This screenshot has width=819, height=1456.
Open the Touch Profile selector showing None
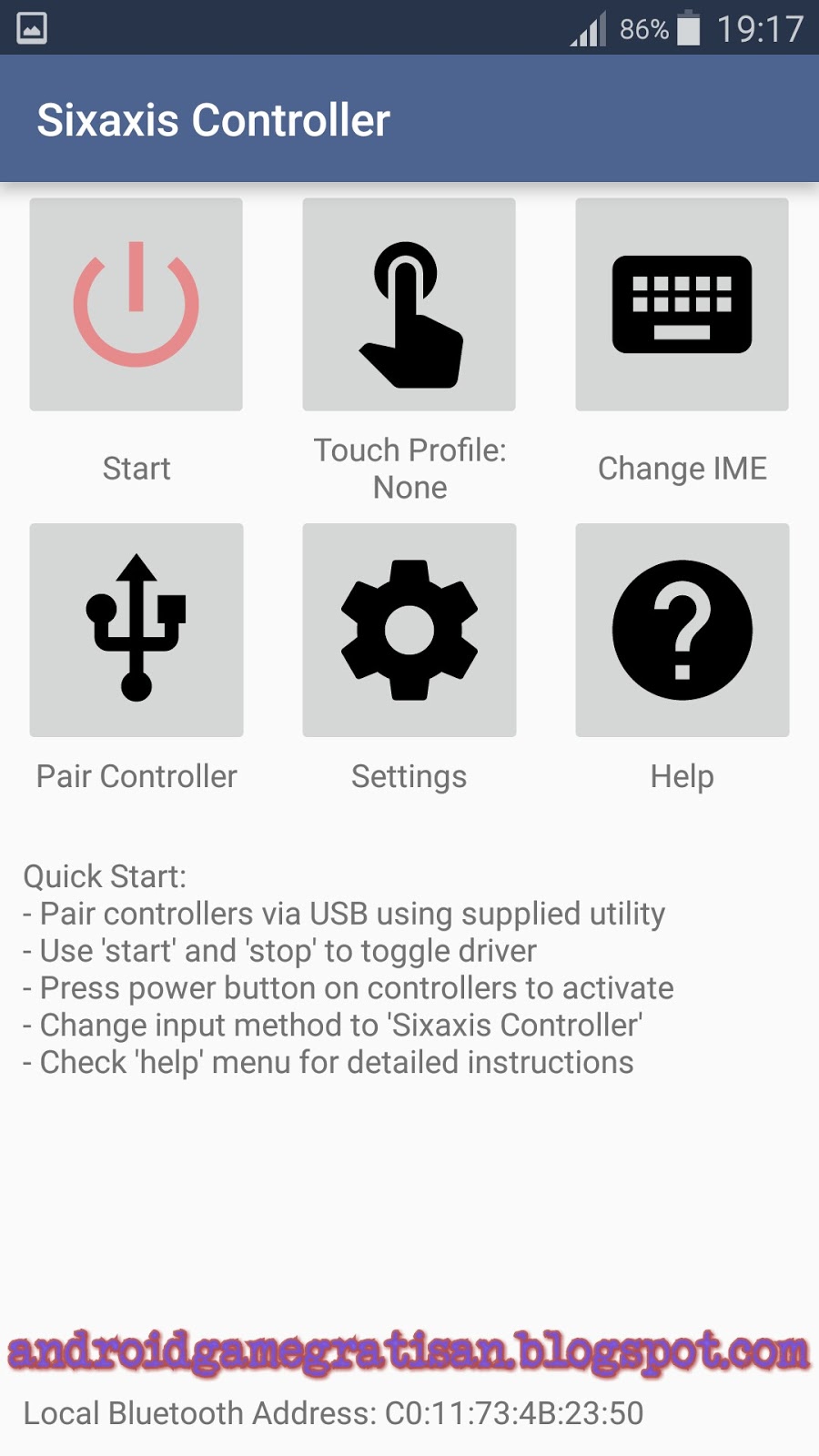coord(410,468)
